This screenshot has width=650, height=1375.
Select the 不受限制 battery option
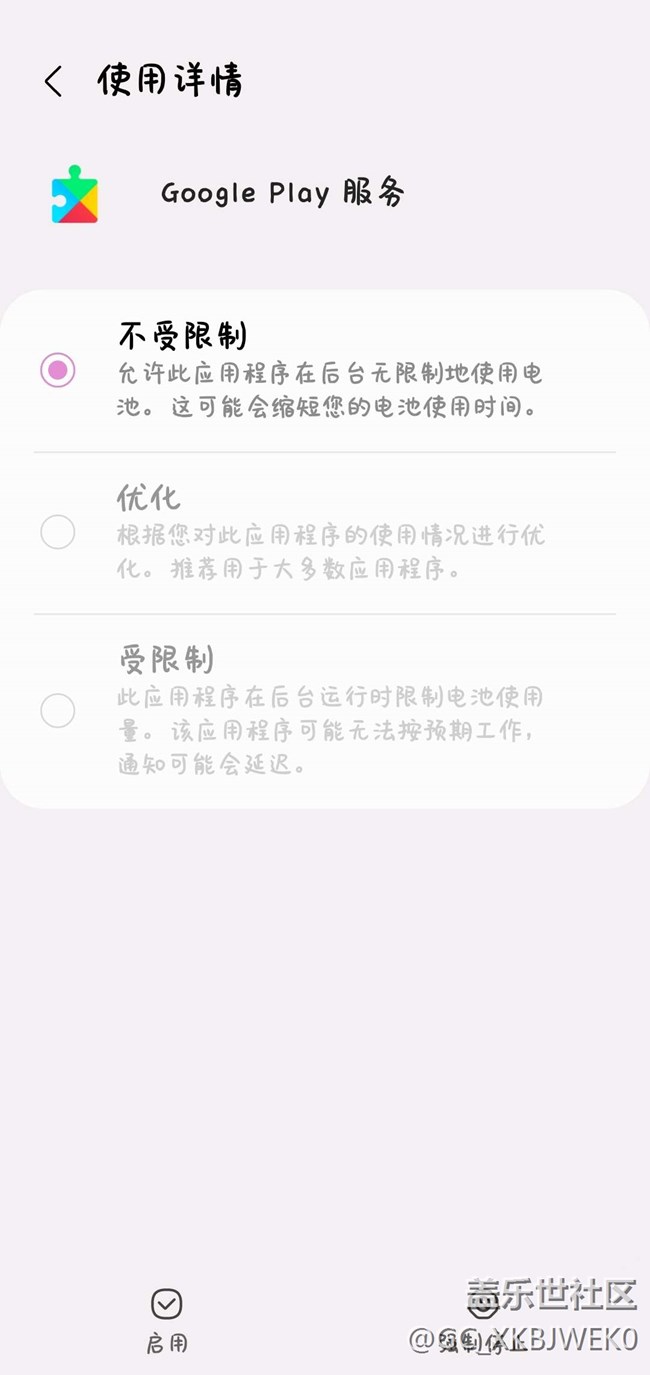click(58, 370)
